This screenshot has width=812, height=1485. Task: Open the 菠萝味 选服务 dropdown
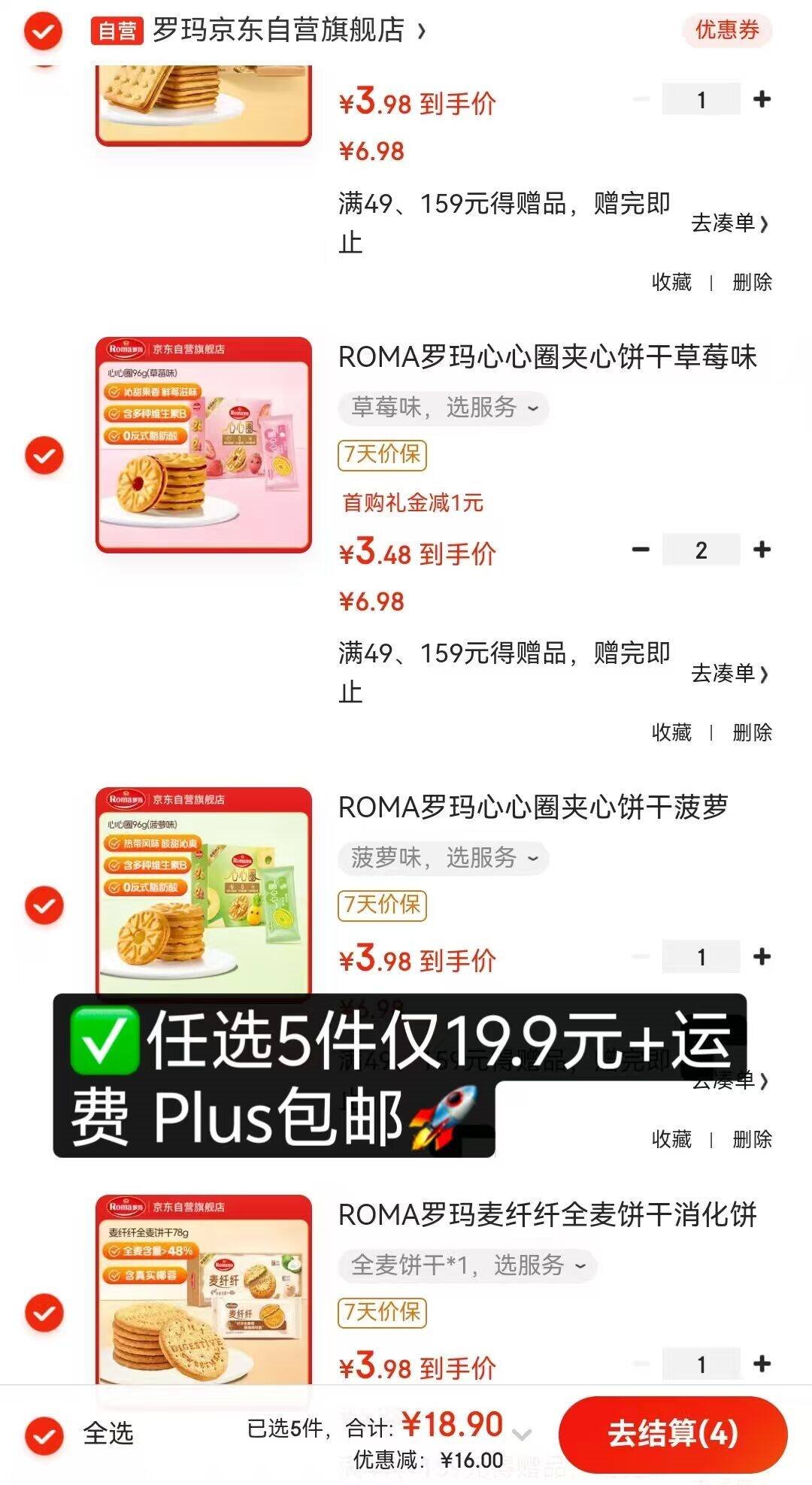click(x=442, y=856)
